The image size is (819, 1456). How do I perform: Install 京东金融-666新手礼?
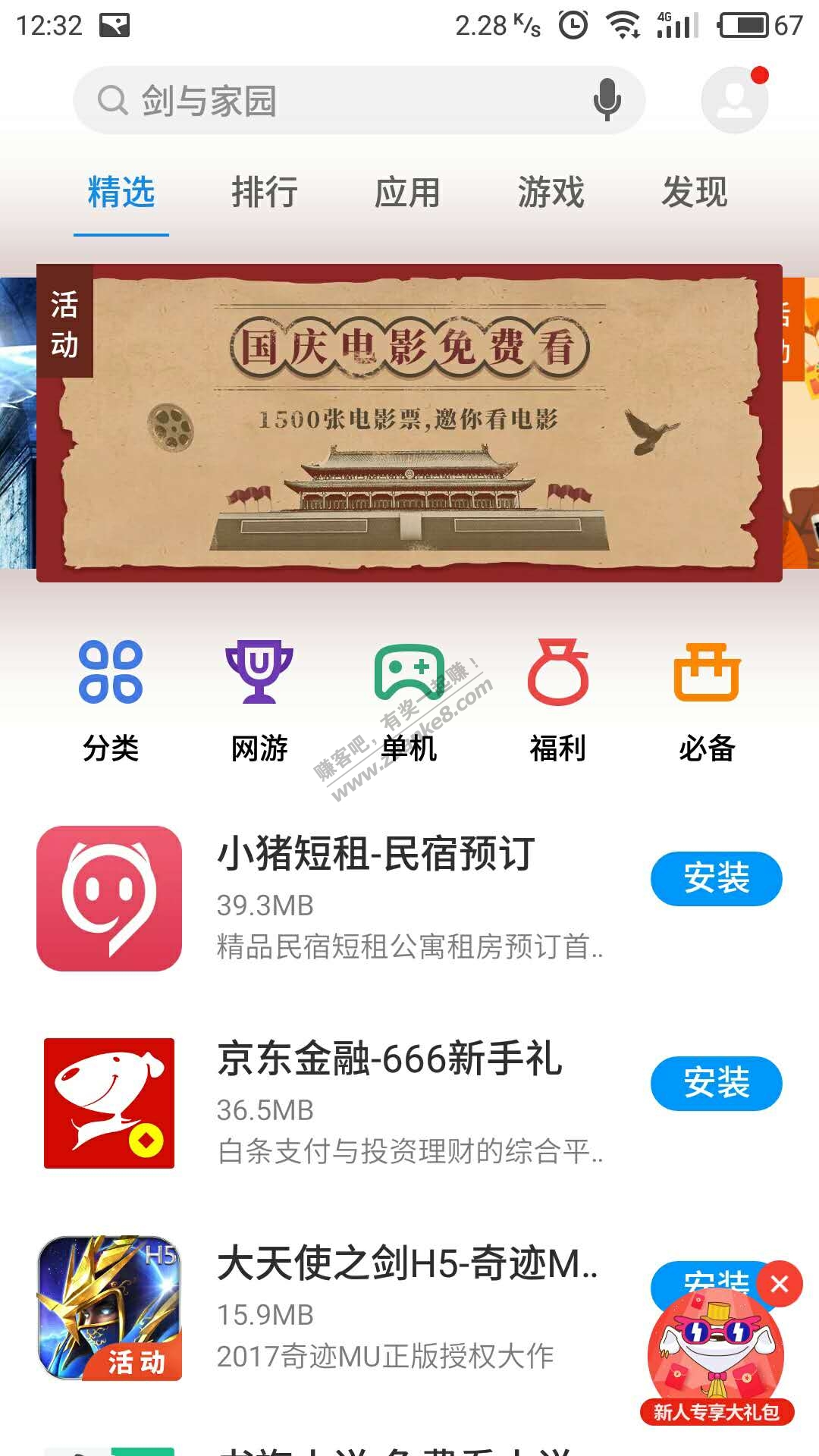coord(717,1083)
